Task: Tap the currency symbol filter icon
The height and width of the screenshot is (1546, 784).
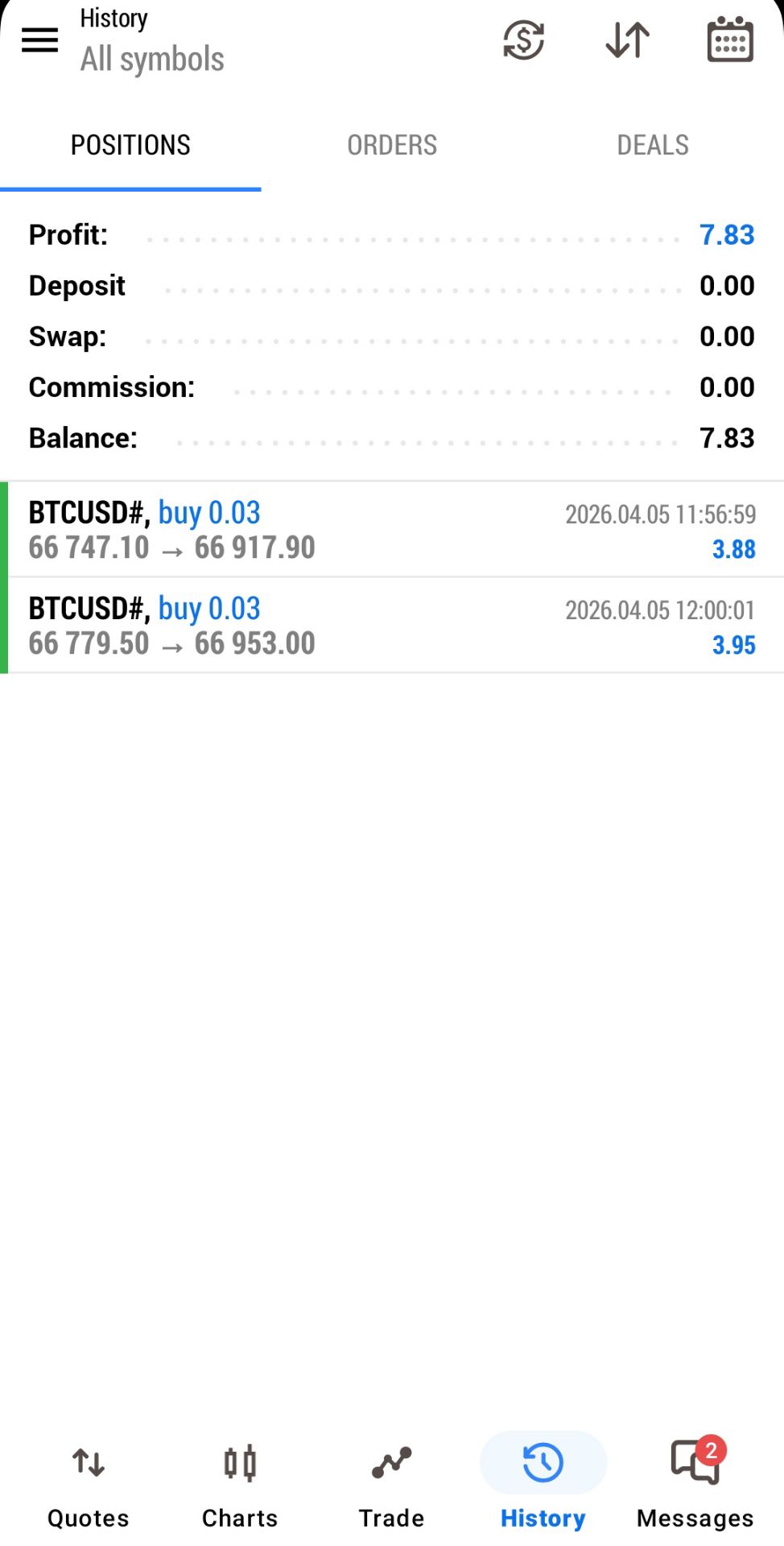Action: point(524,39)
